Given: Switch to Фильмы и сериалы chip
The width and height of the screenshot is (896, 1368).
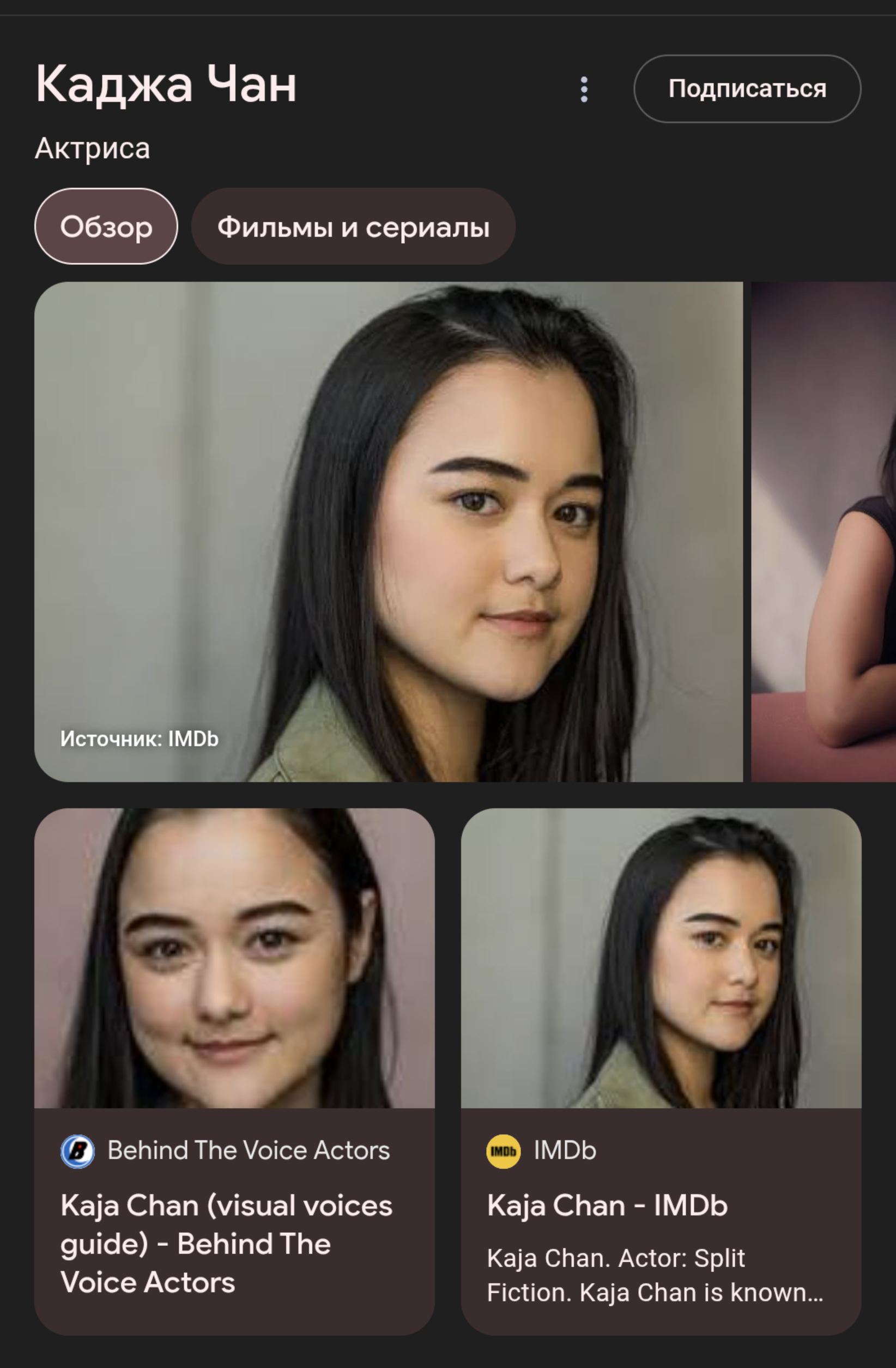Looking at the screenshot, I should click(x=353, y=227).
